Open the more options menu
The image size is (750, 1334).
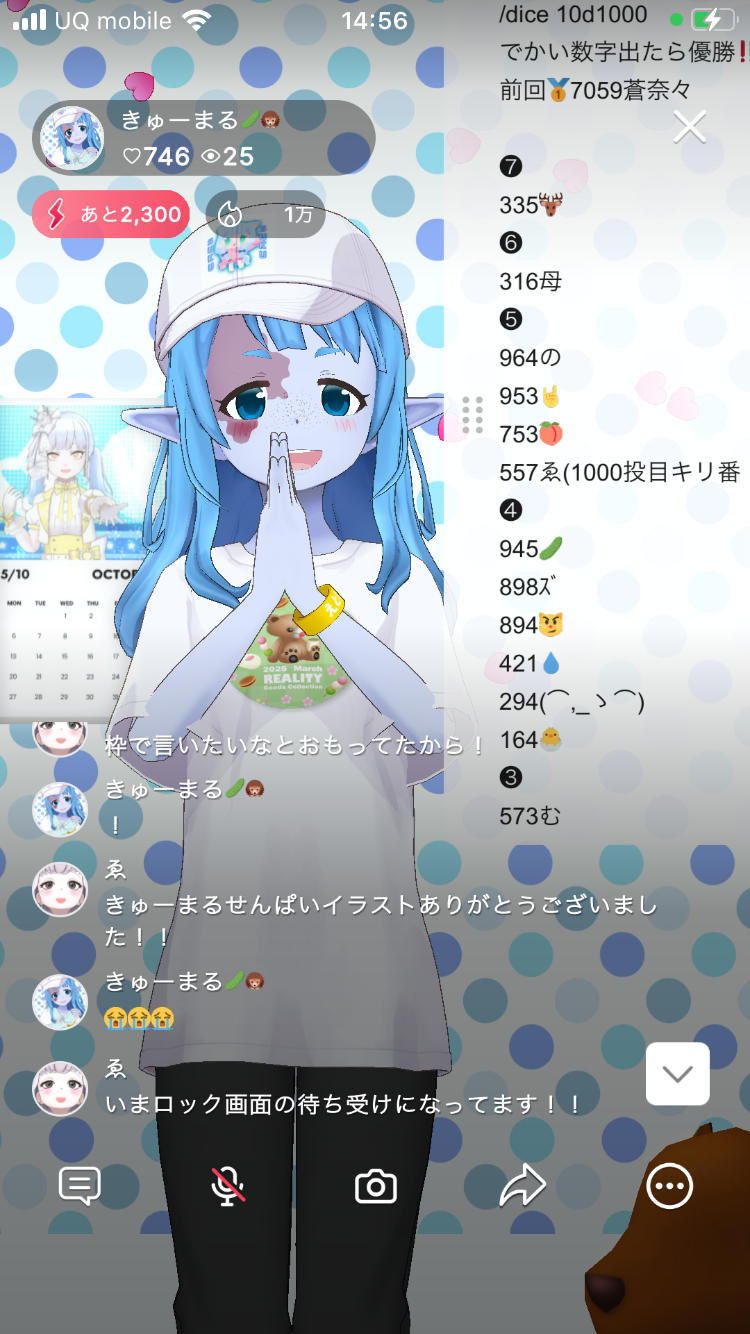[669, 1187]
